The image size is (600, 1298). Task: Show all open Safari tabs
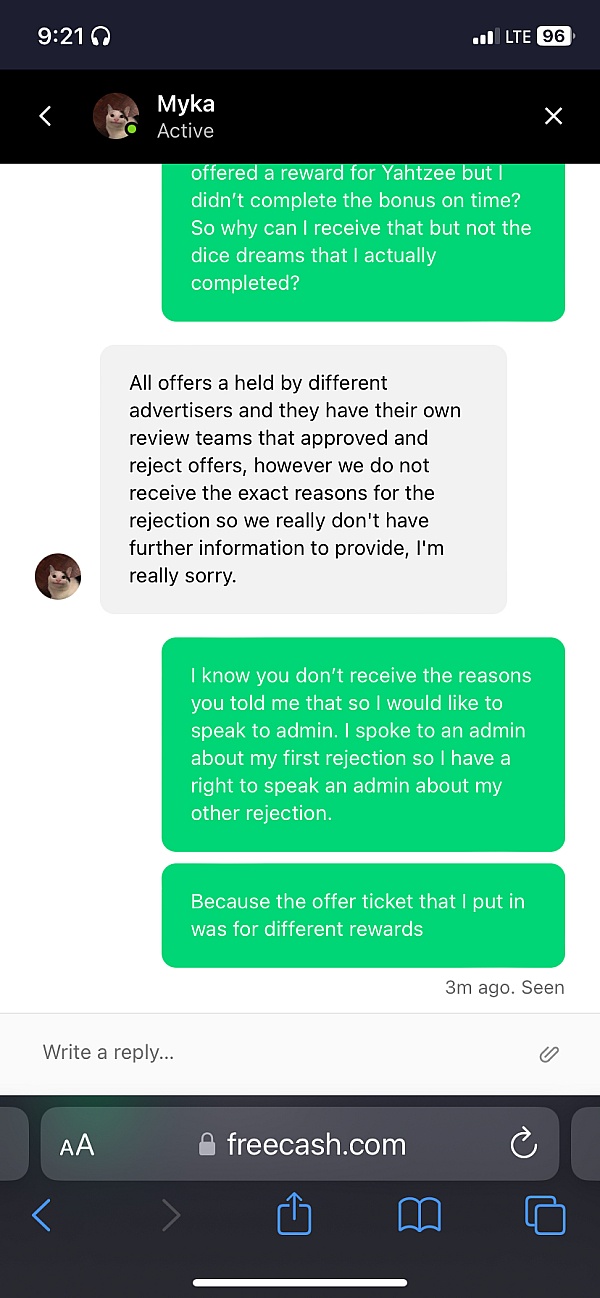coord(545,1215)
